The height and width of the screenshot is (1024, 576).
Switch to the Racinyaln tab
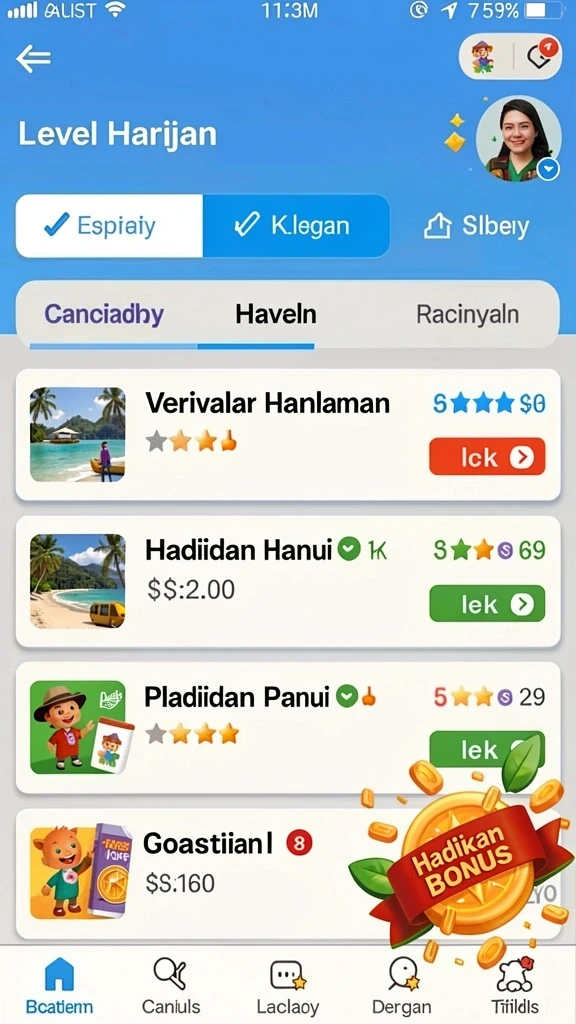(x=468, y=315)
